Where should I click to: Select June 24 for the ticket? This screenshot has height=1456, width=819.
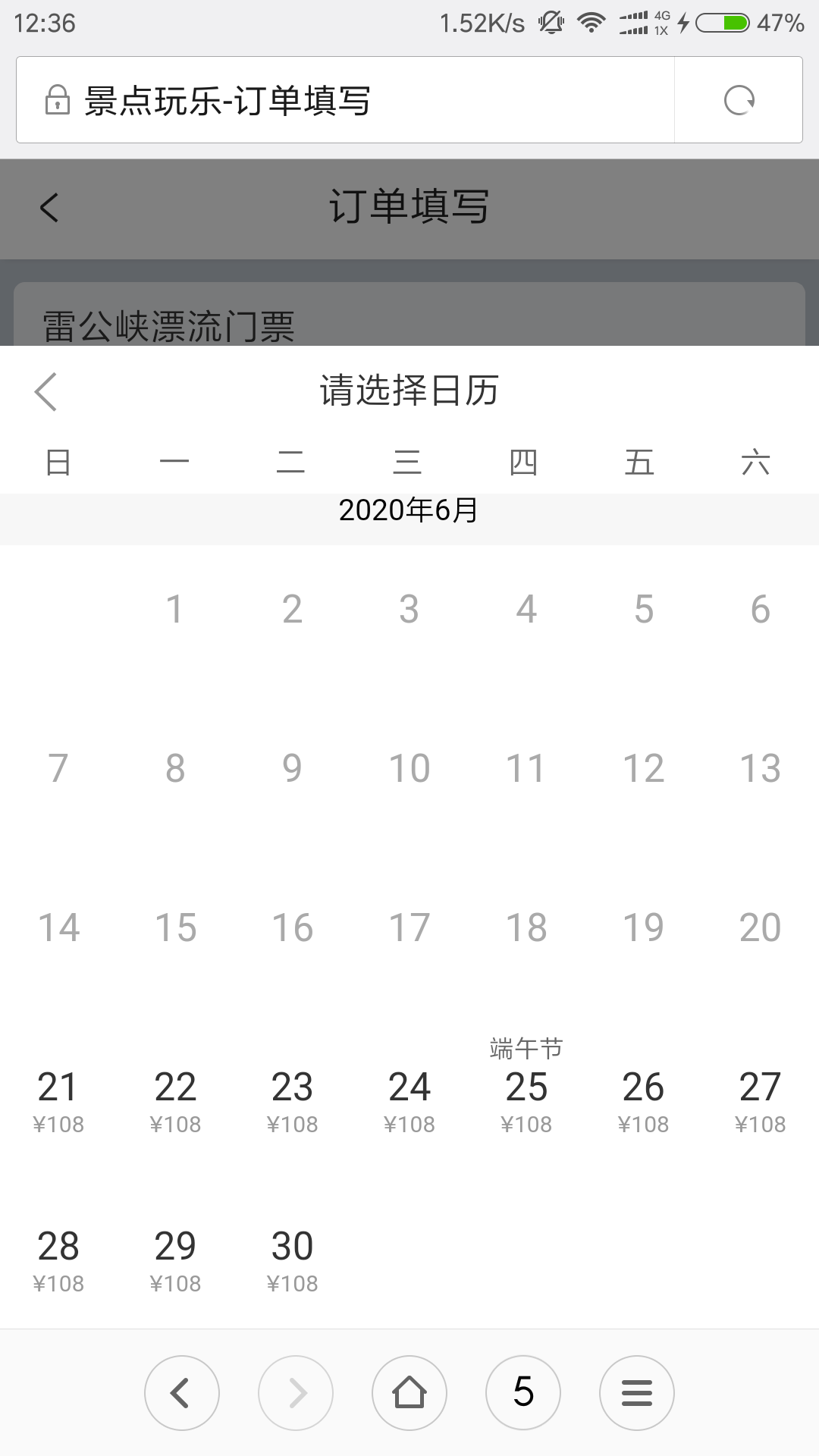(409, 1102)
